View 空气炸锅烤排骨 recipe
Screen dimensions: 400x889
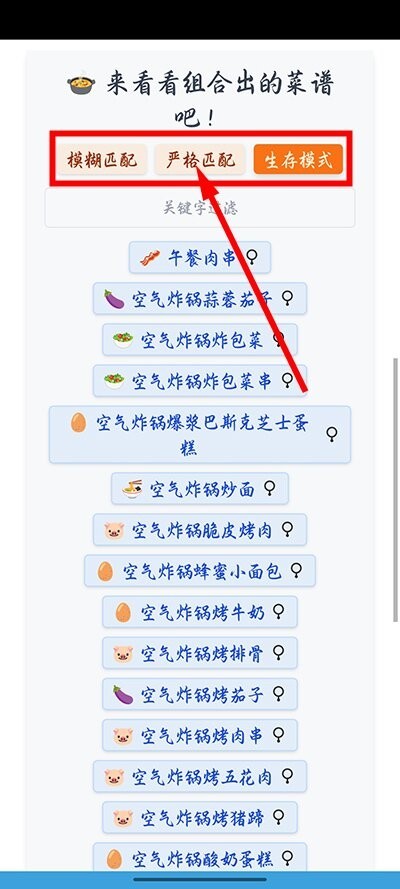[200, 653]
